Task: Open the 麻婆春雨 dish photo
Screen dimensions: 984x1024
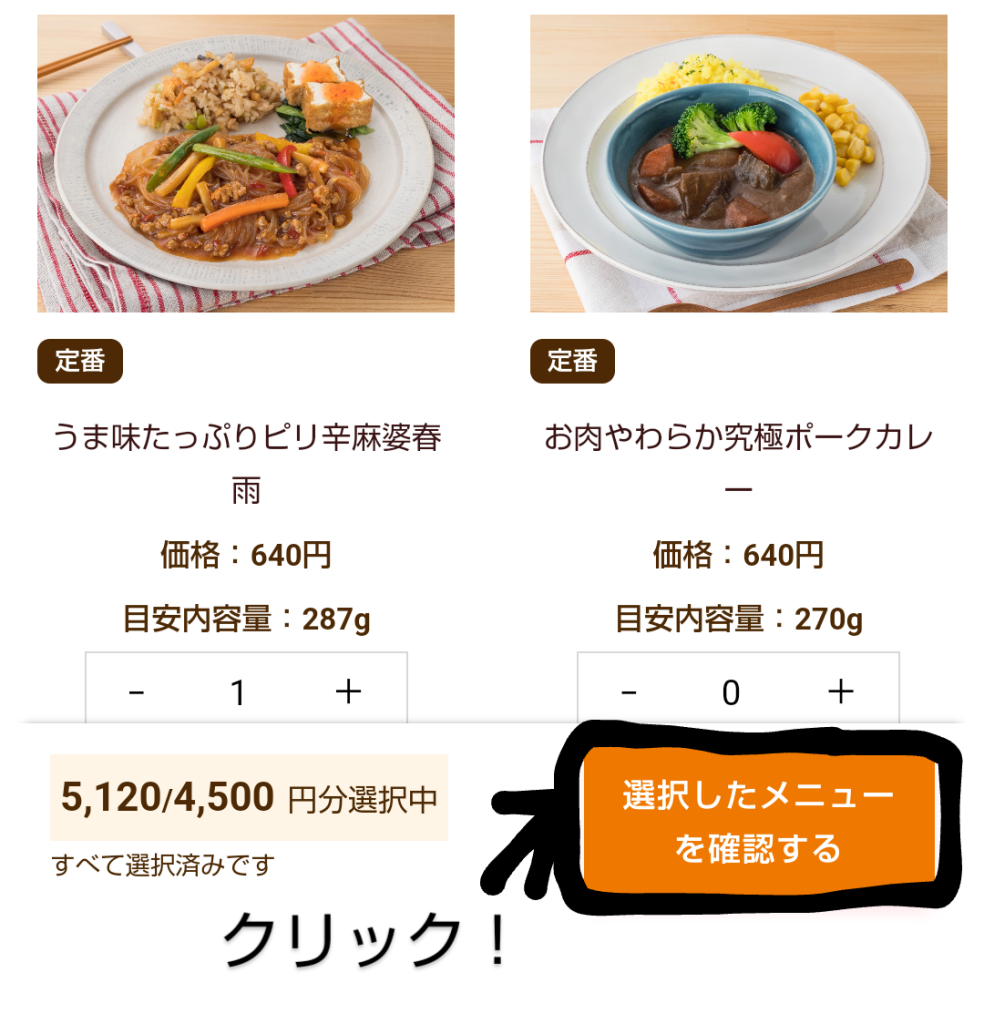Action: (x=246, y=164)
